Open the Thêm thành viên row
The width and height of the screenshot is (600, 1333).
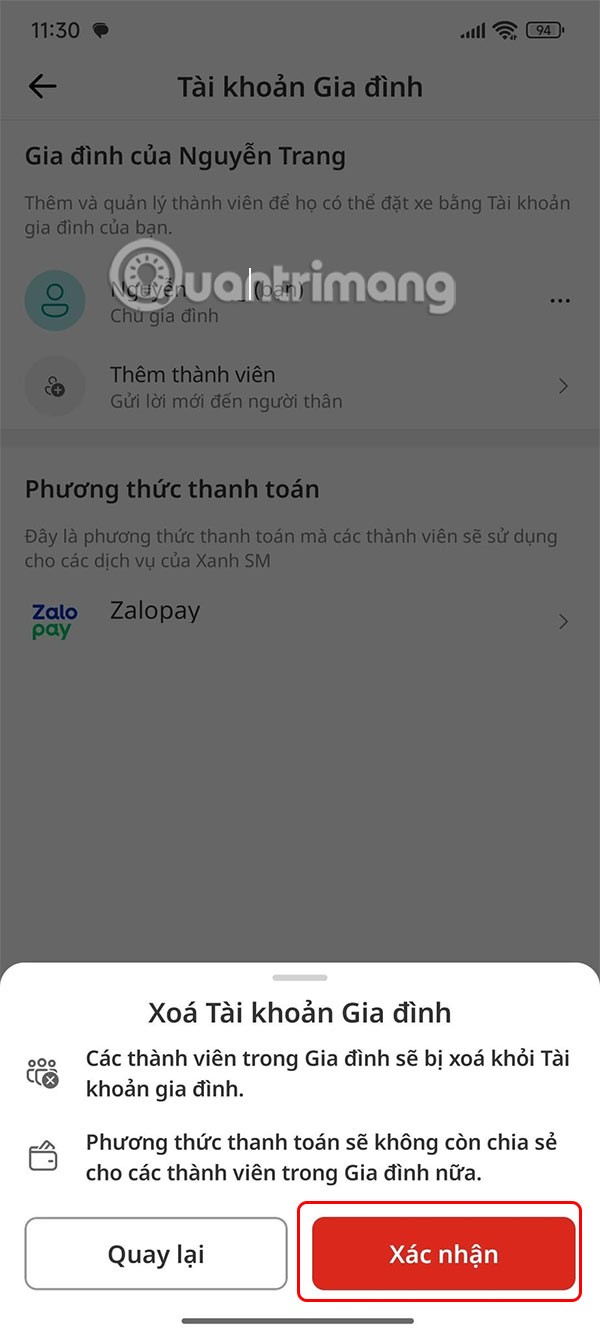point(300,386)
